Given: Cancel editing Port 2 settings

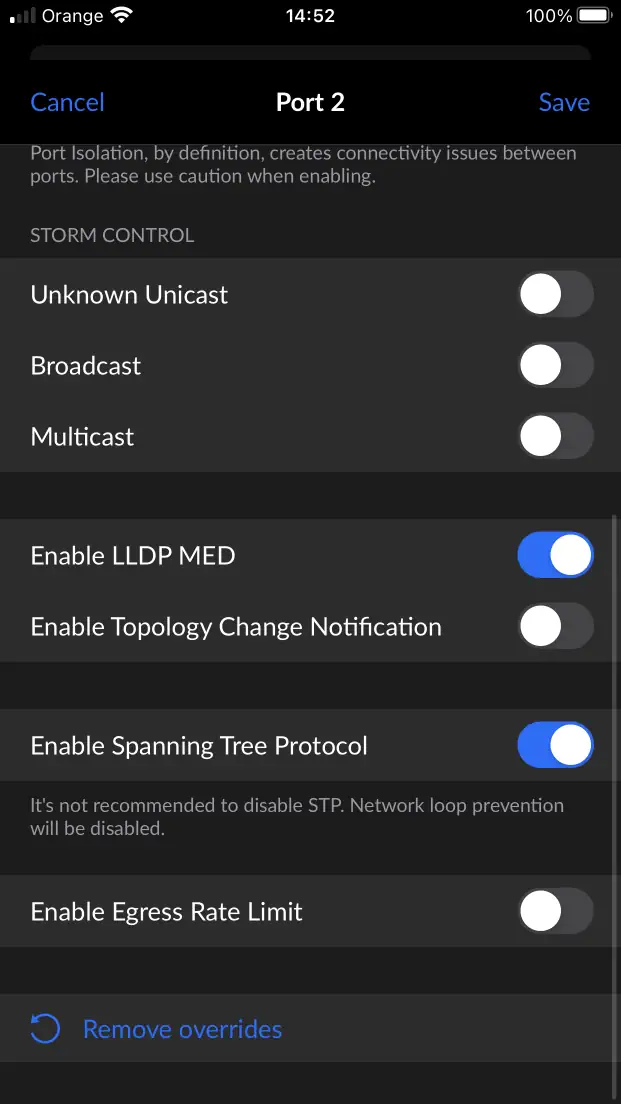Looking at the screenshot, I should click(x=67, y=102).
